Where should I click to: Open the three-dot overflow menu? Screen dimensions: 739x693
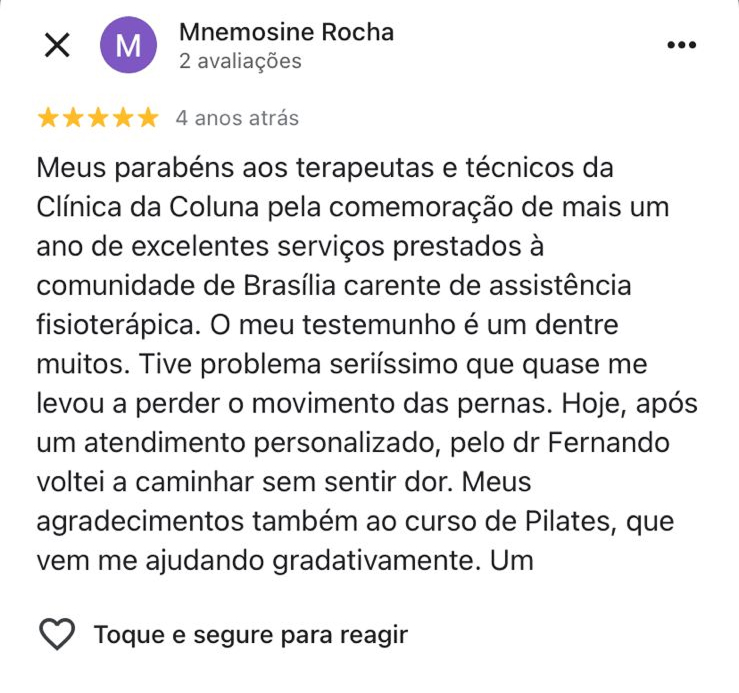681,46
